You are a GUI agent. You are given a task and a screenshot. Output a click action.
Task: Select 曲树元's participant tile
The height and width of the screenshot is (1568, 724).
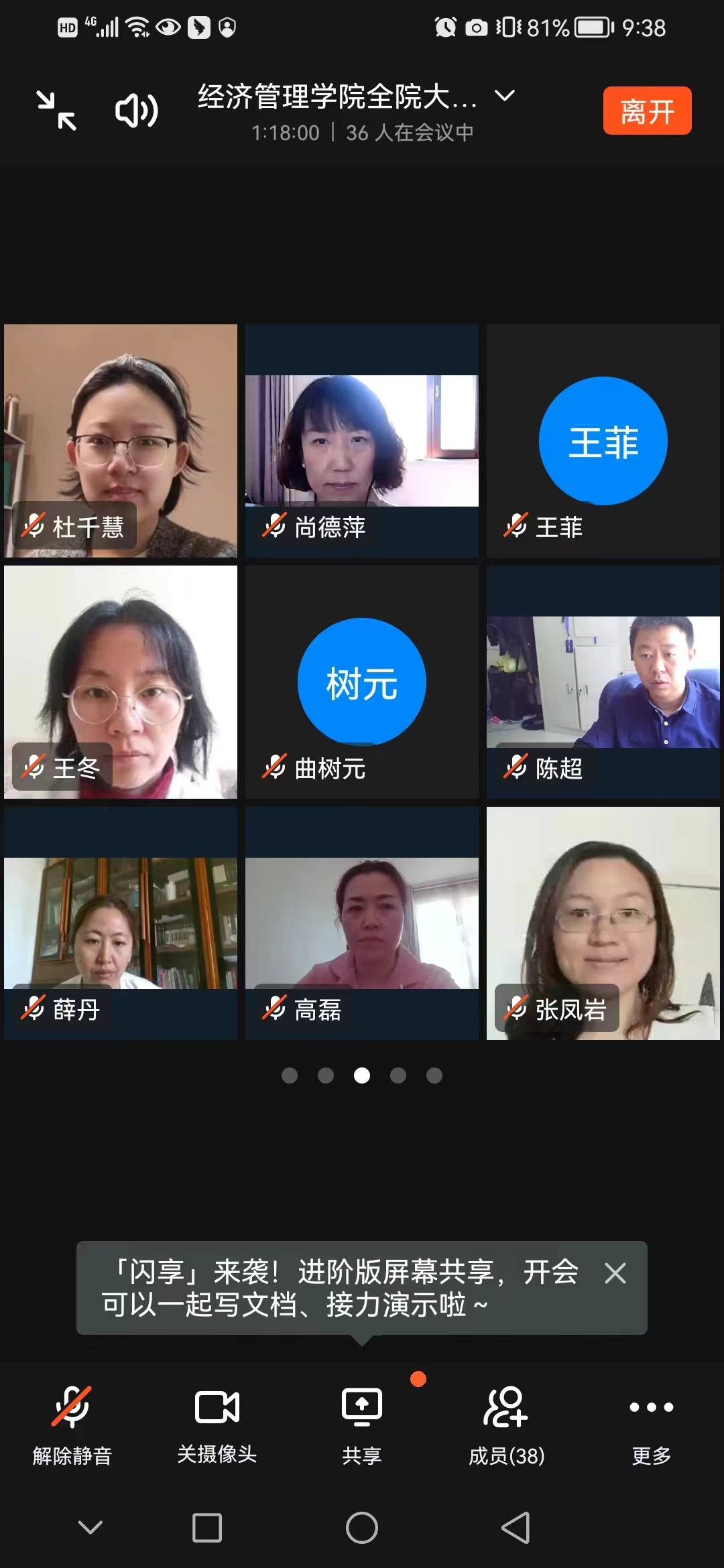[362, 682]
